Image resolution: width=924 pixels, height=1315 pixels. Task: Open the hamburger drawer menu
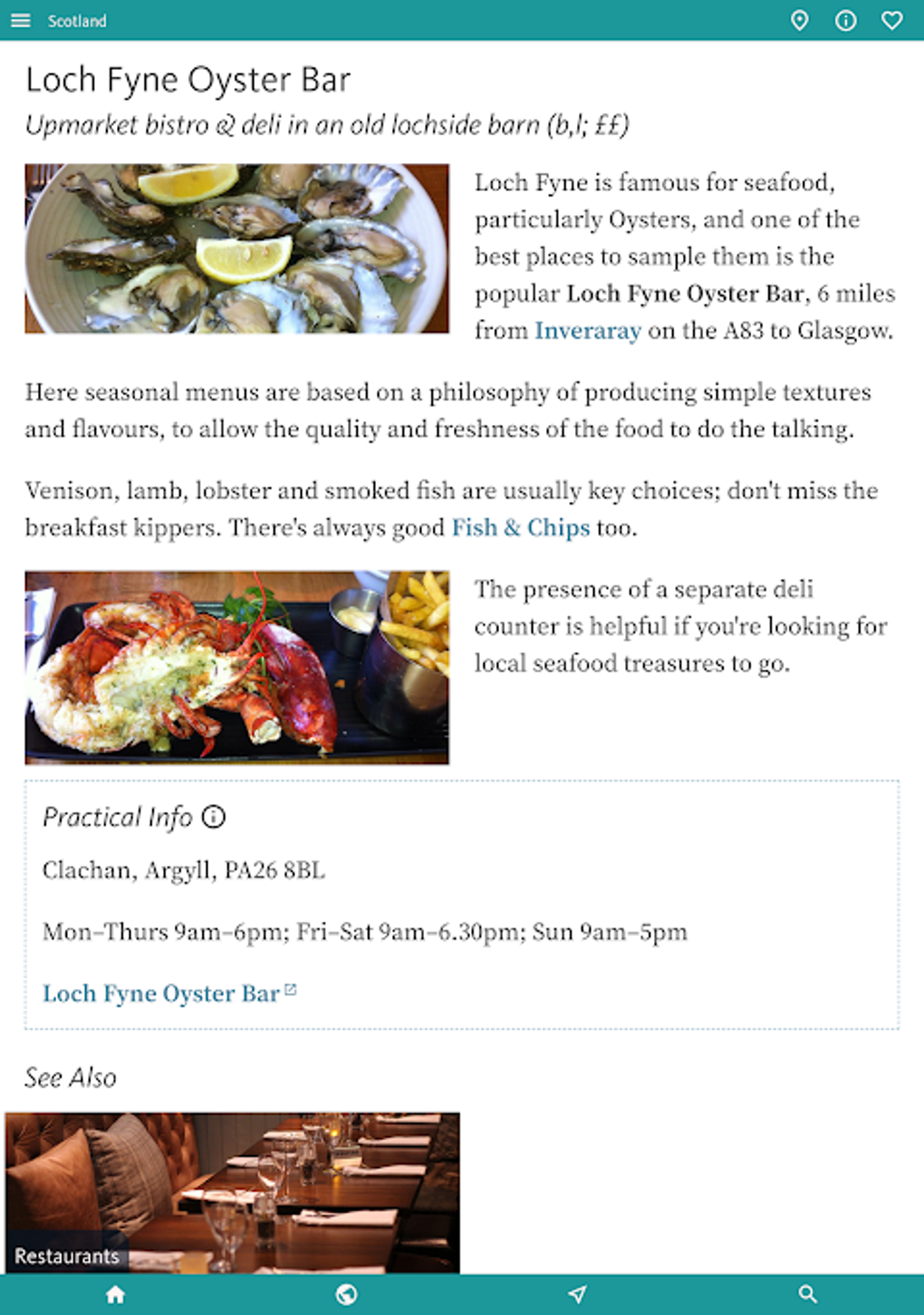[x=20, y=20]
